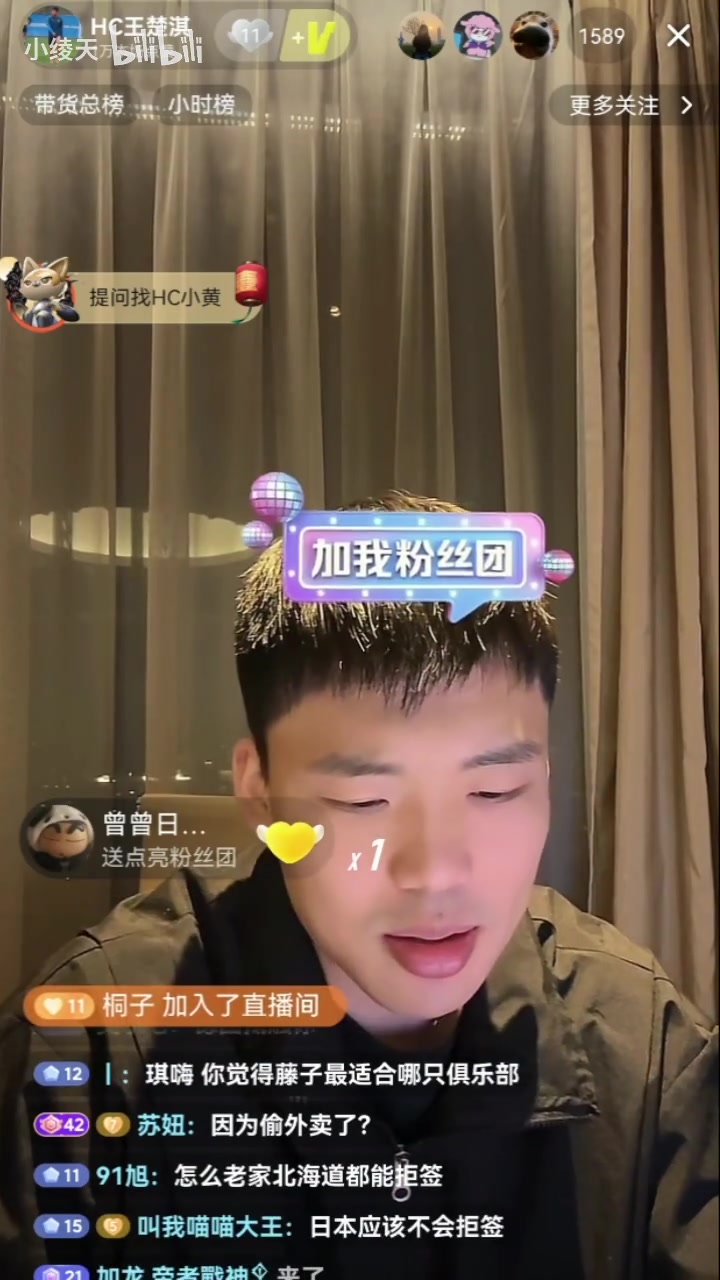Follow the streamer with +V button
This screenshot has height=1280, width=720.
click(314, 37)
